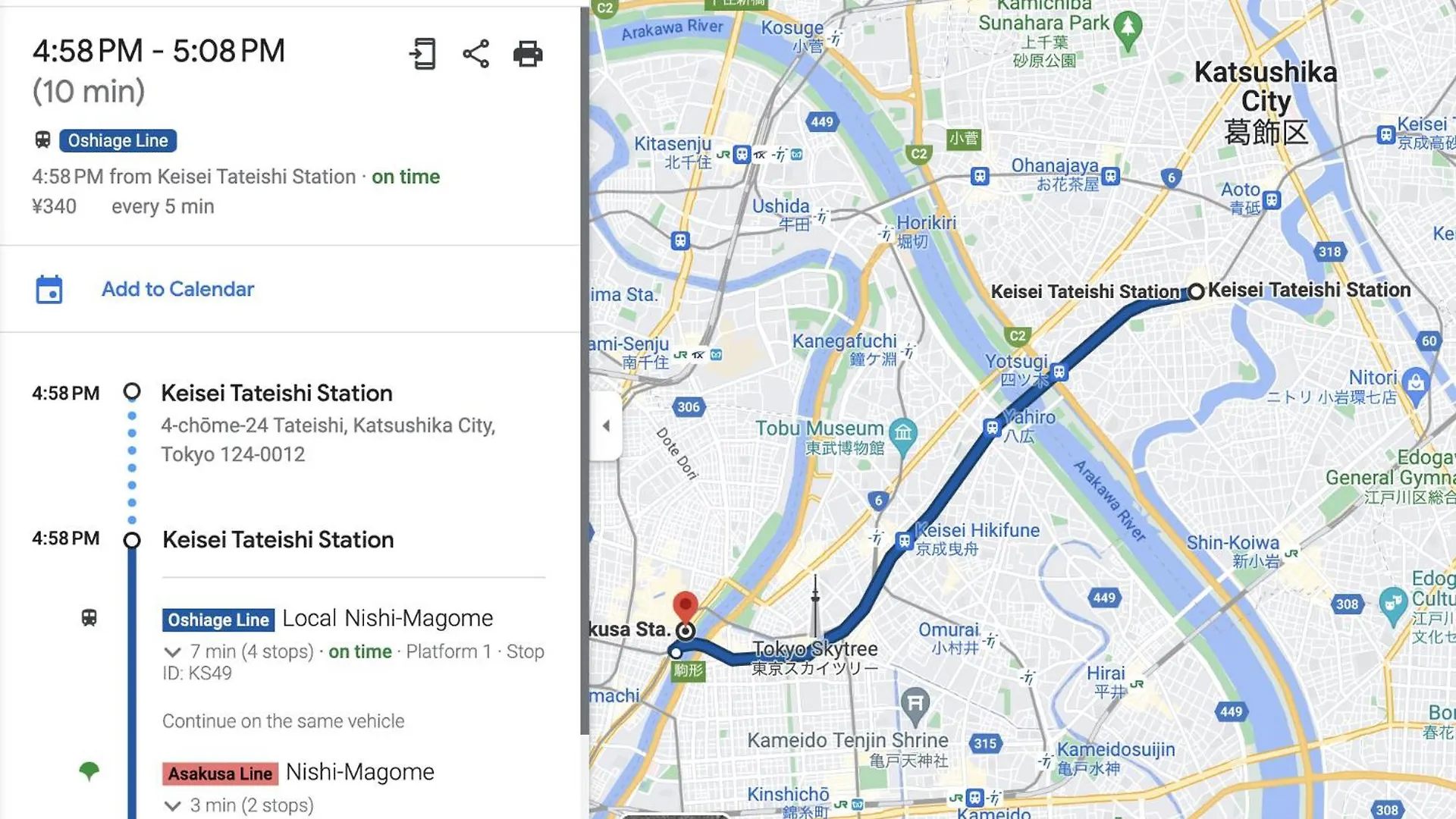Screen dimensions: 1456x819
Task: Open the Nitori store marker
Action: click(x=1415, y=381)
